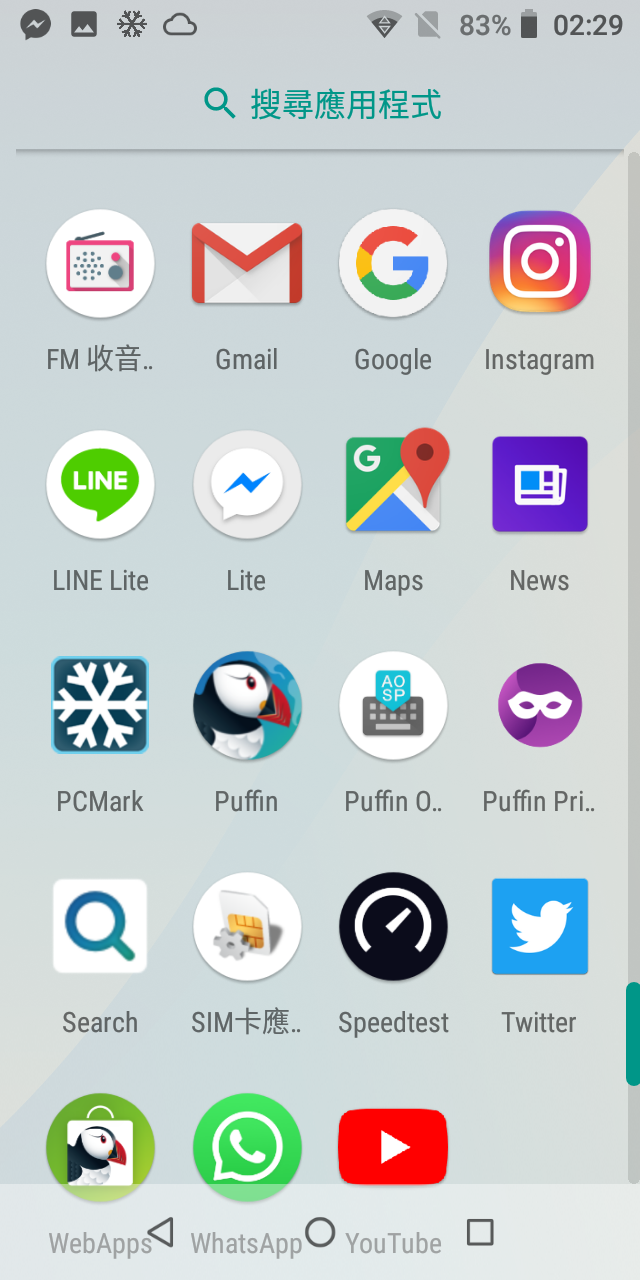
Task: Open the Search app
Action: [100, 926]
